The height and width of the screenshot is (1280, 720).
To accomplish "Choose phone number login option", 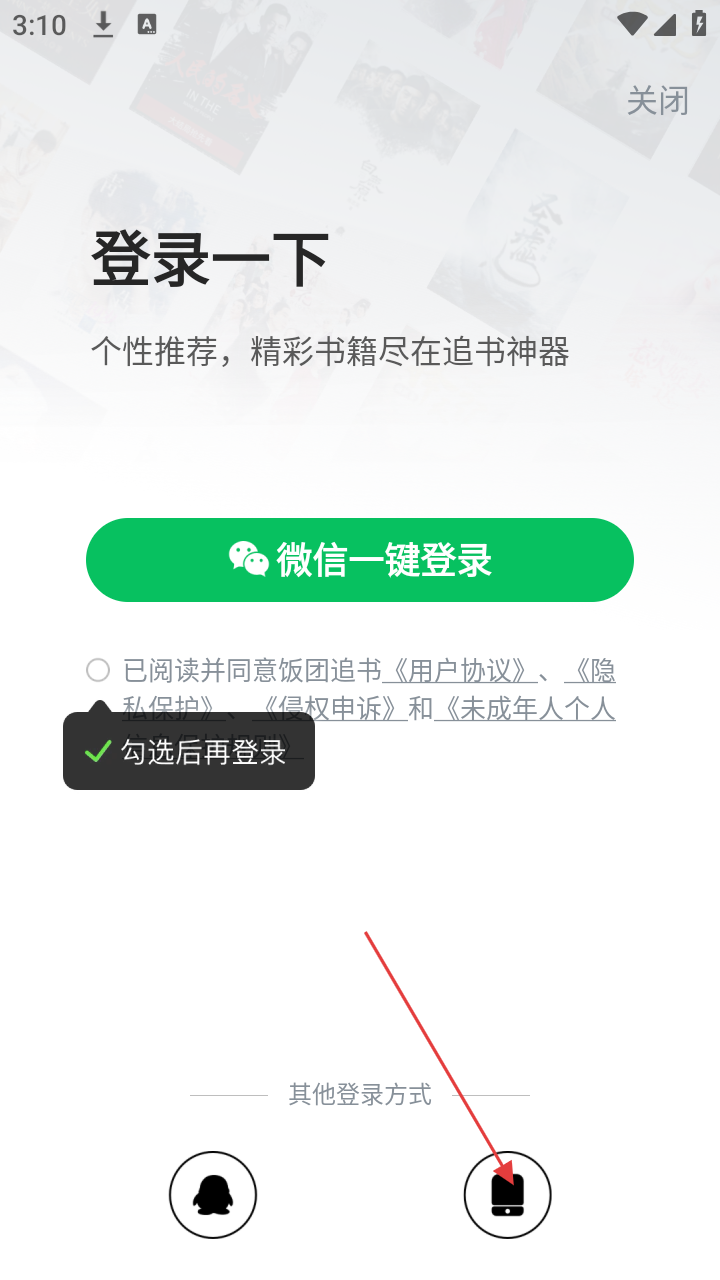I will pyautogui.click(x=508, y=1195).
